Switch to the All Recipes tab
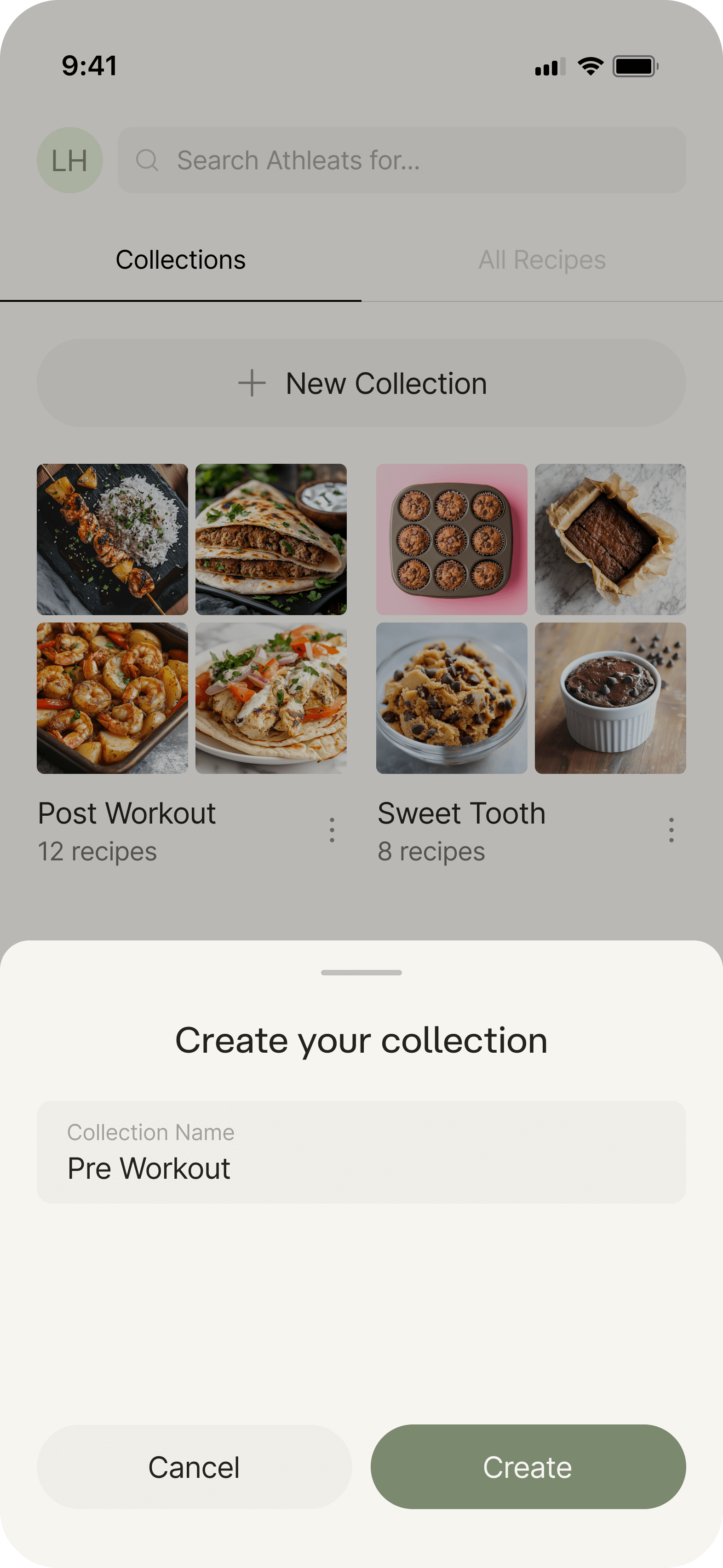The height and width of the screenshot is (1568, 723). pos(542,260)
